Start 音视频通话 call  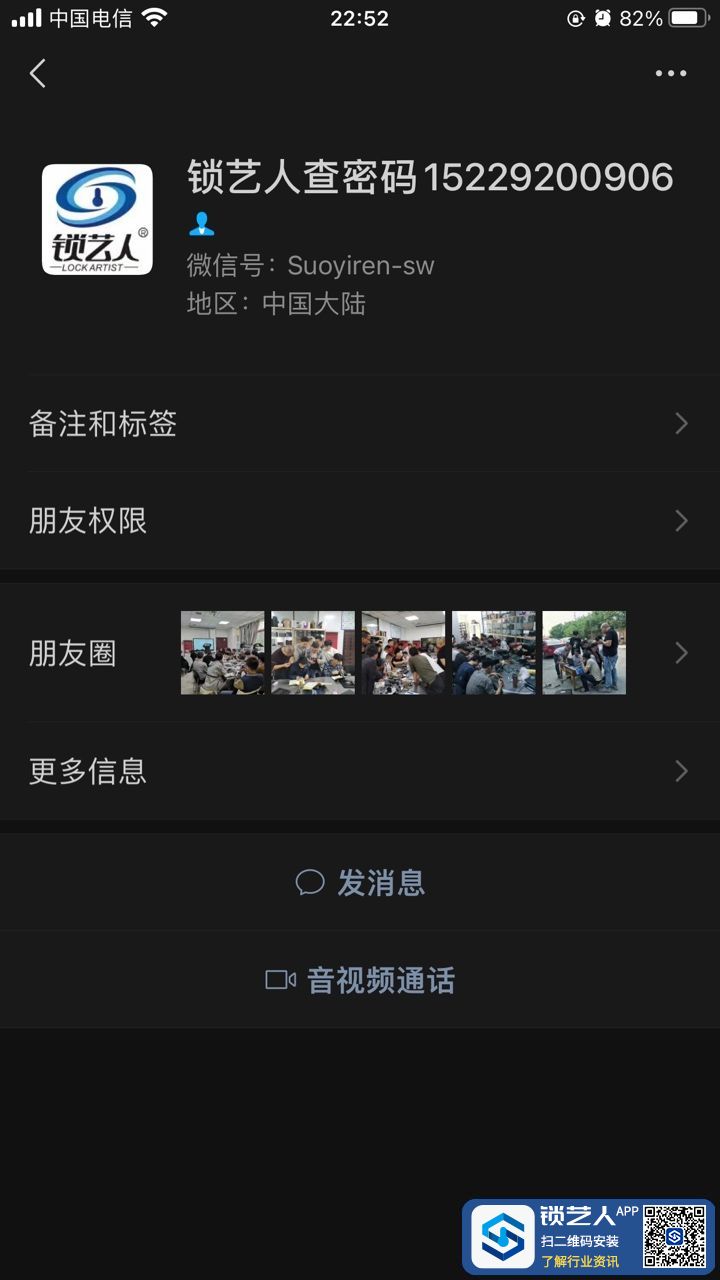pyautogui.click(x=360, y=979)
